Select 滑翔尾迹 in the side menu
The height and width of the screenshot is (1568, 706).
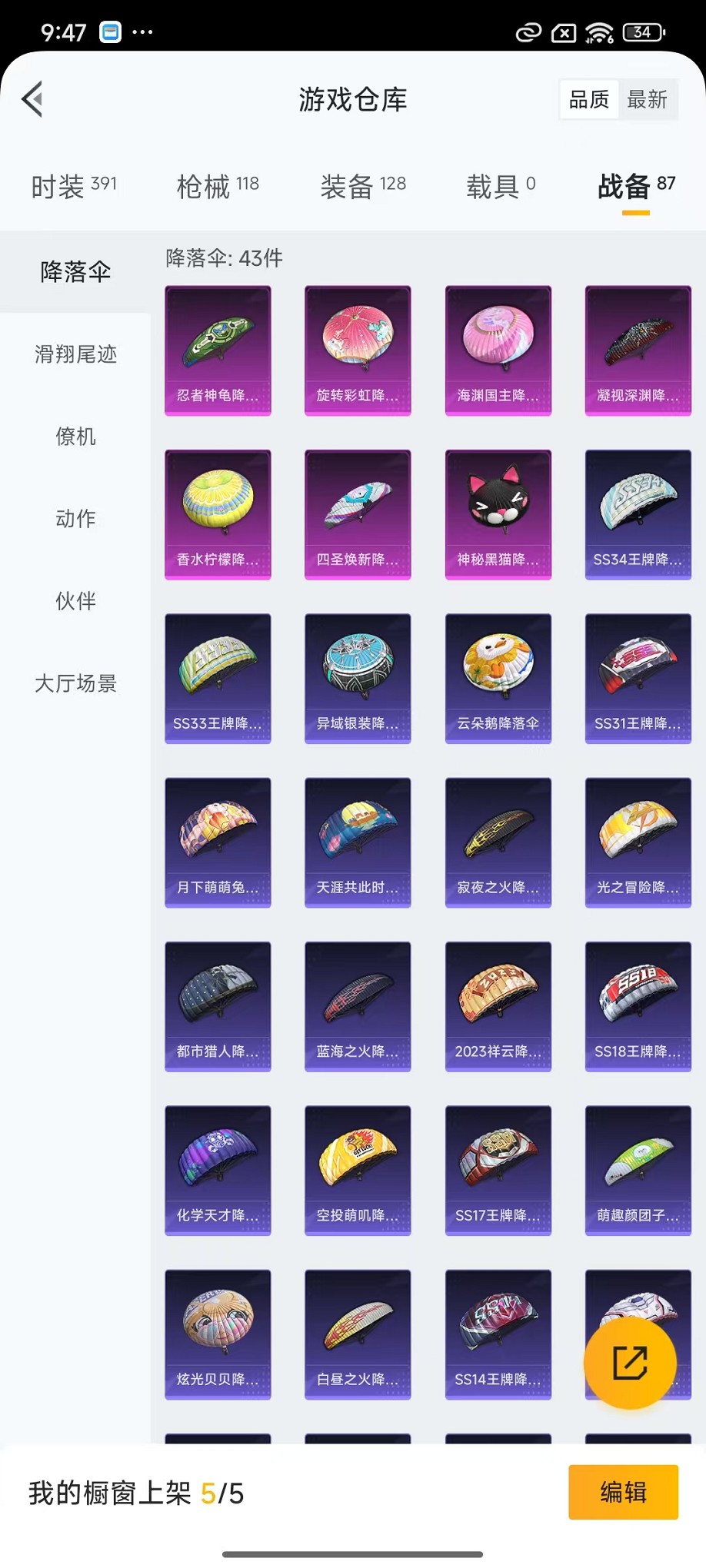coord(75,354)
